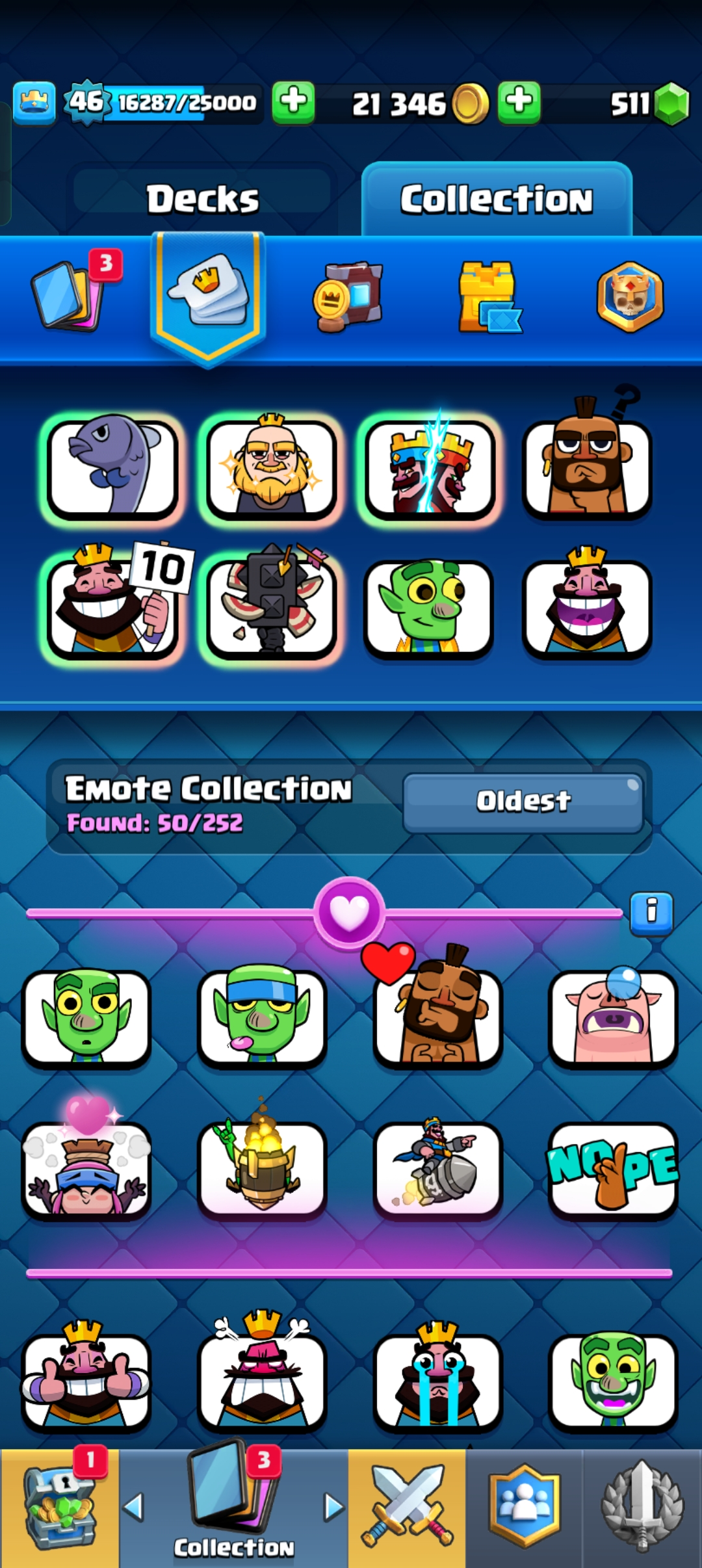Open the Clan social tab

click(x=524, y=1507)
